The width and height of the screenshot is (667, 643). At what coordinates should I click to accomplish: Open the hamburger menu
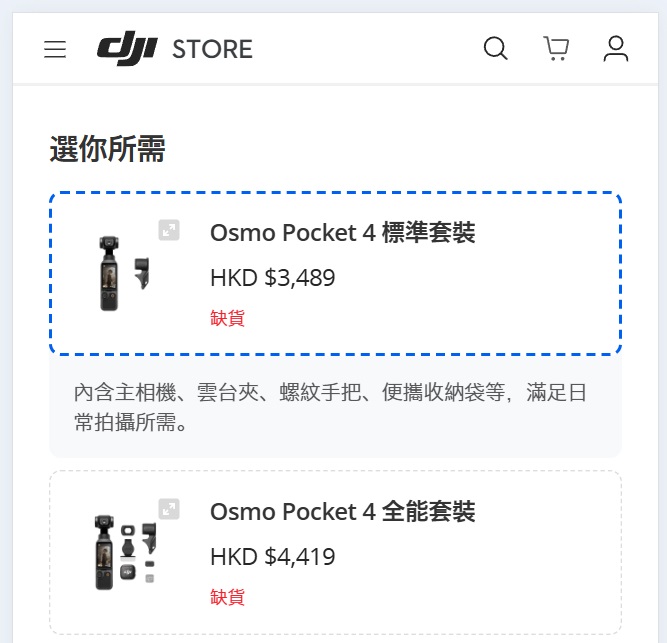[x=55, y=49]
